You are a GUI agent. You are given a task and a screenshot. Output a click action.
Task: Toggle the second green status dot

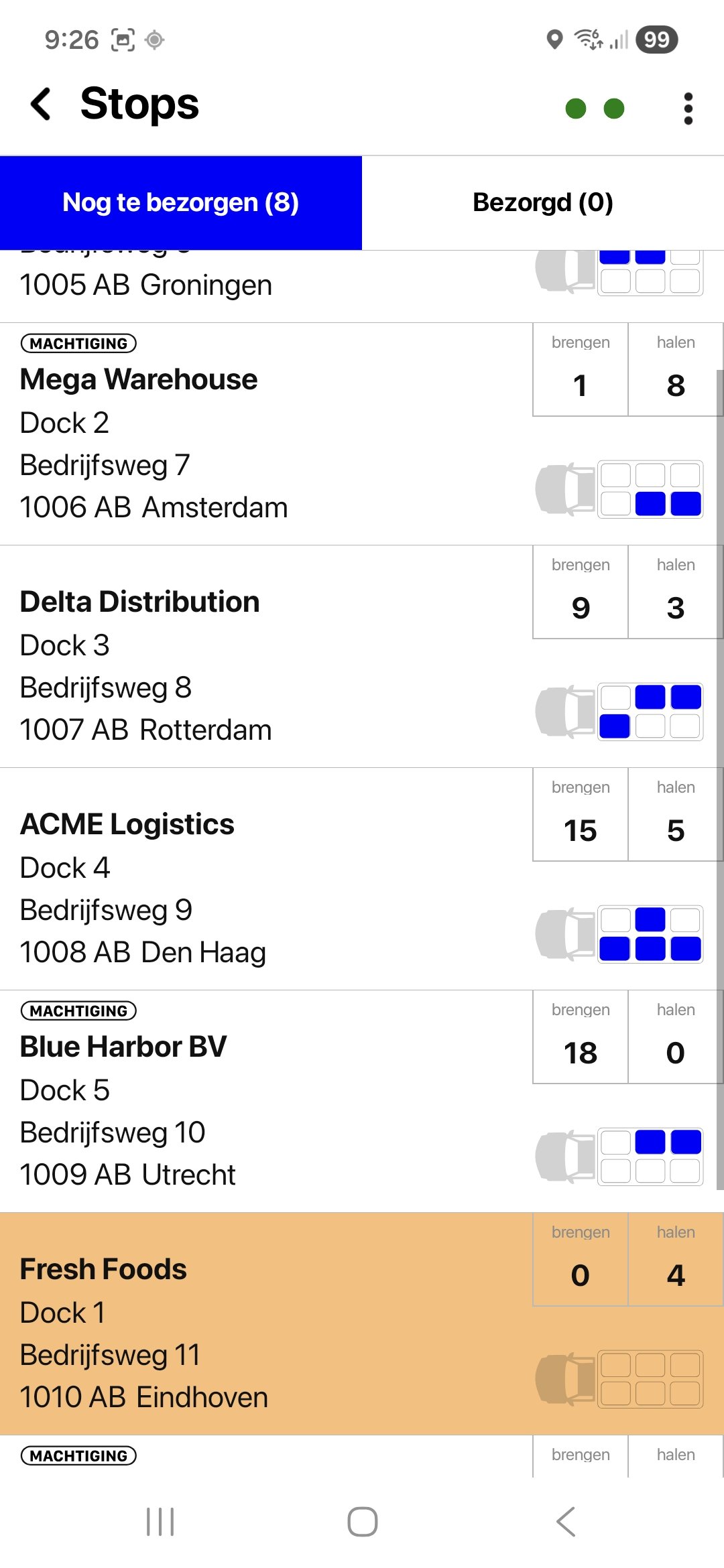click(x=615, y=107)
